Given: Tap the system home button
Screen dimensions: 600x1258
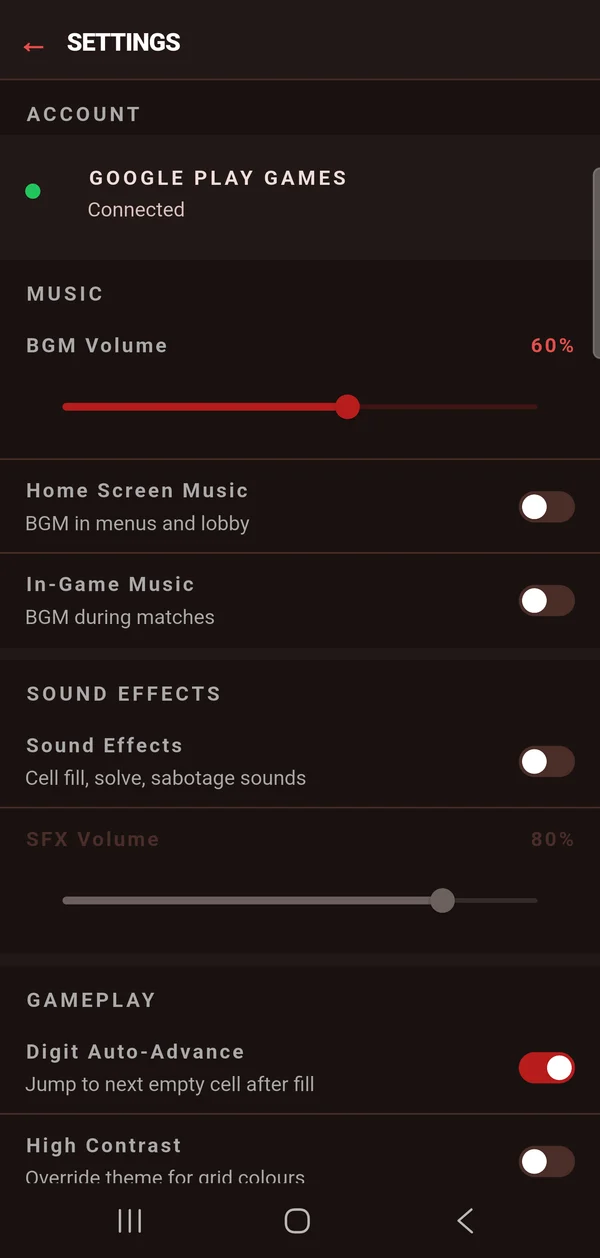Looking at the screenshot, I should coord(297,1221).
